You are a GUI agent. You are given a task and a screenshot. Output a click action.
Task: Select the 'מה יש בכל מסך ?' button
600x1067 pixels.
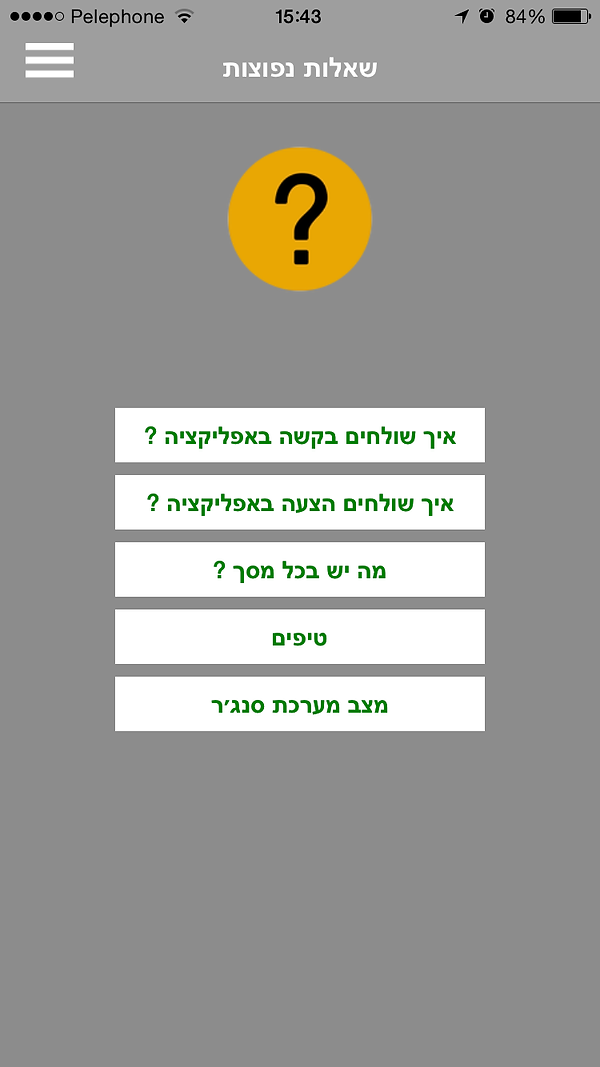pos(300,570)
